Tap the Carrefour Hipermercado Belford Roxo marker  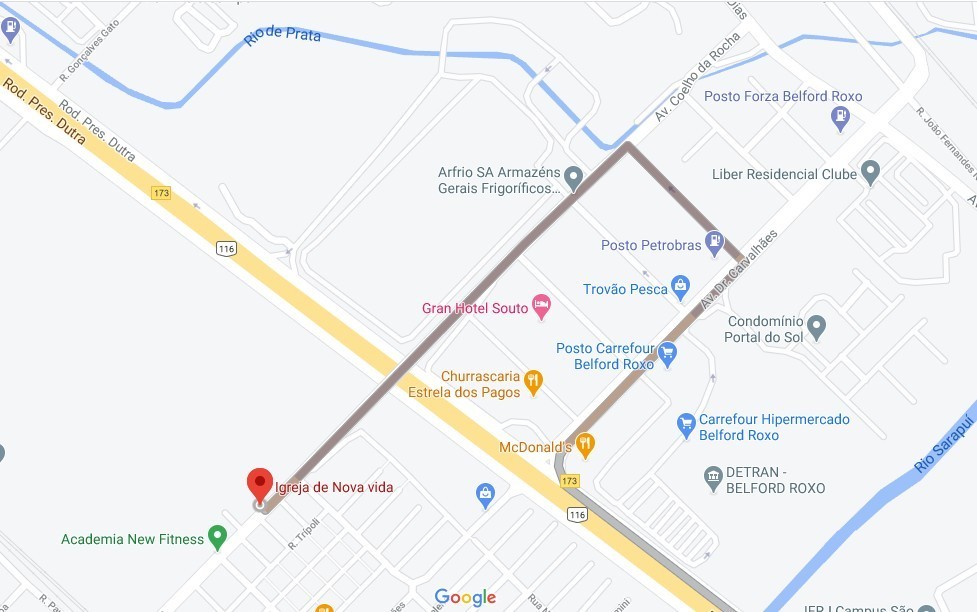tap(686, 424)
